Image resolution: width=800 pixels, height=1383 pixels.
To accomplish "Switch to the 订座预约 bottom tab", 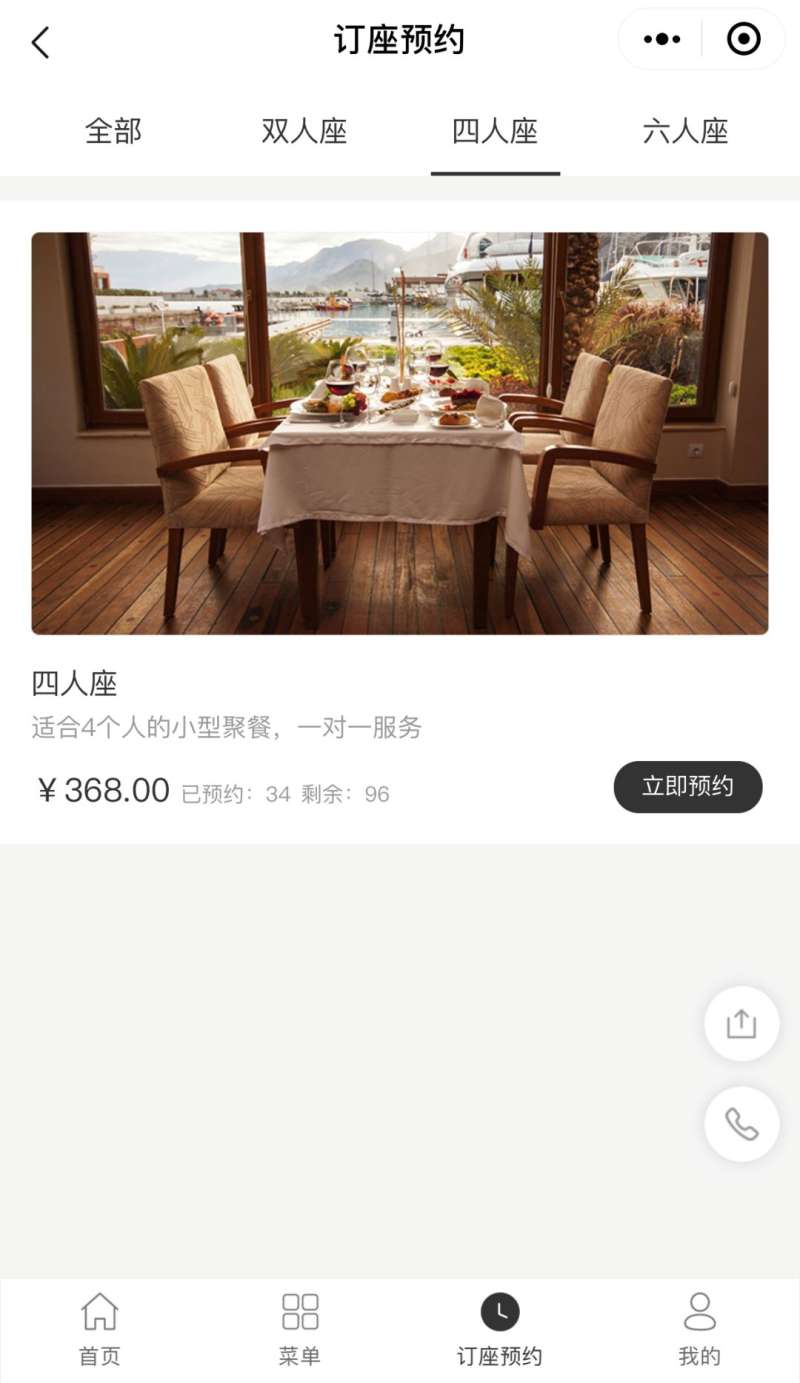I will pos(500,1328).
